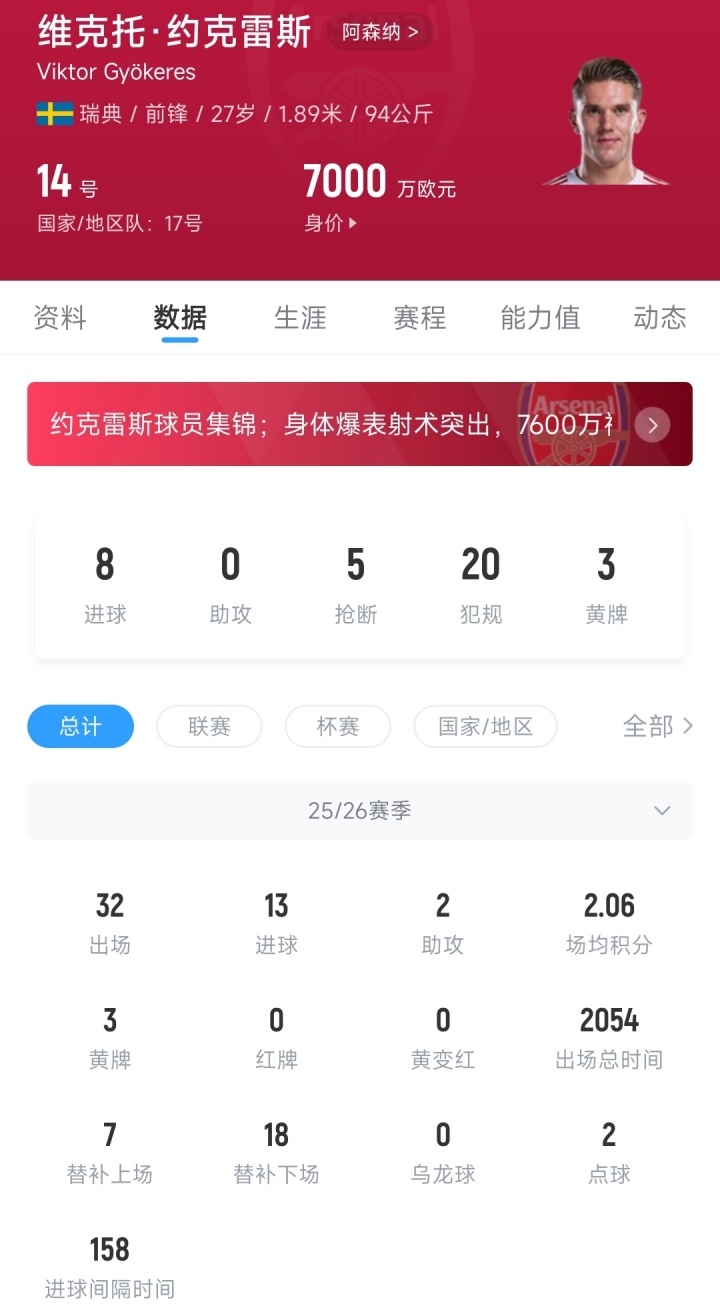Select the 动态 tab
This screenshot has width=720, height=1314.
tap(660, 318)
